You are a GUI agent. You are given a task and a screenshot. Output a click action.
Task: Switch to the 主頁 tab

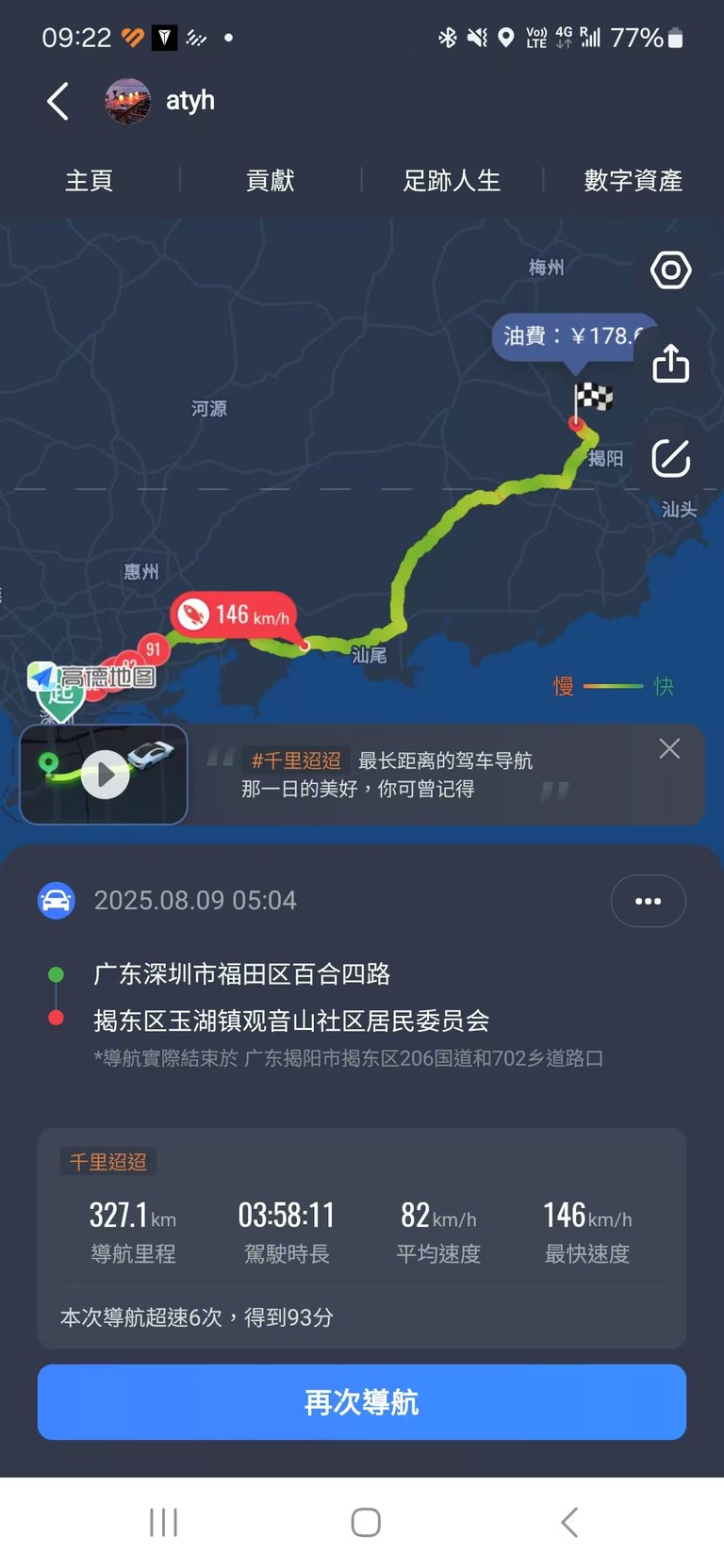[x=90, y=180]
